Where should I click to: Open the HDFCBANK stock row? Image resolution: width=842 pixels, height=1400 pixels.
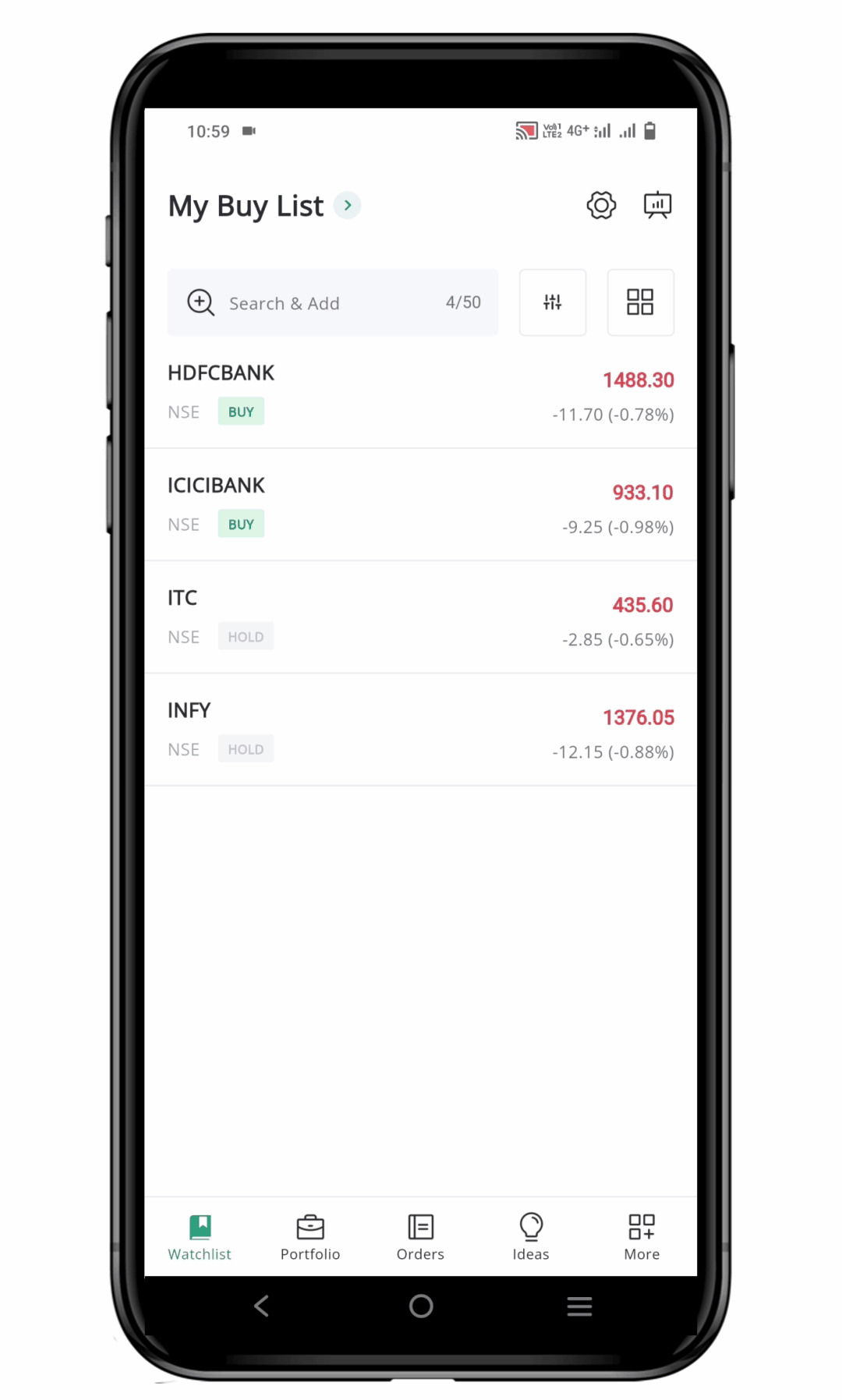[x=420, y=393]
